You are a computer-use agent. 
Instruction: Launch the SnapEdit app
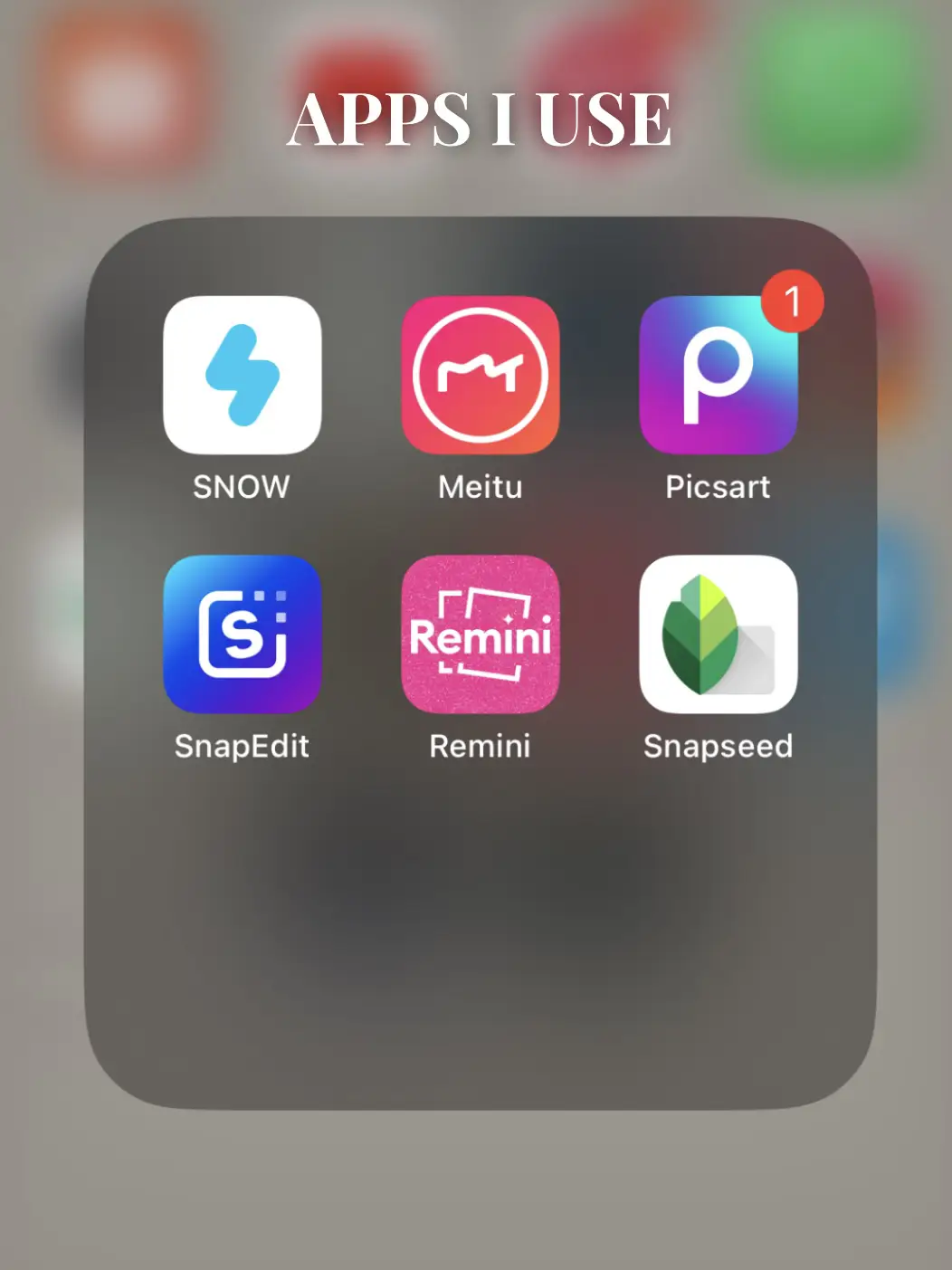[242, 635]
